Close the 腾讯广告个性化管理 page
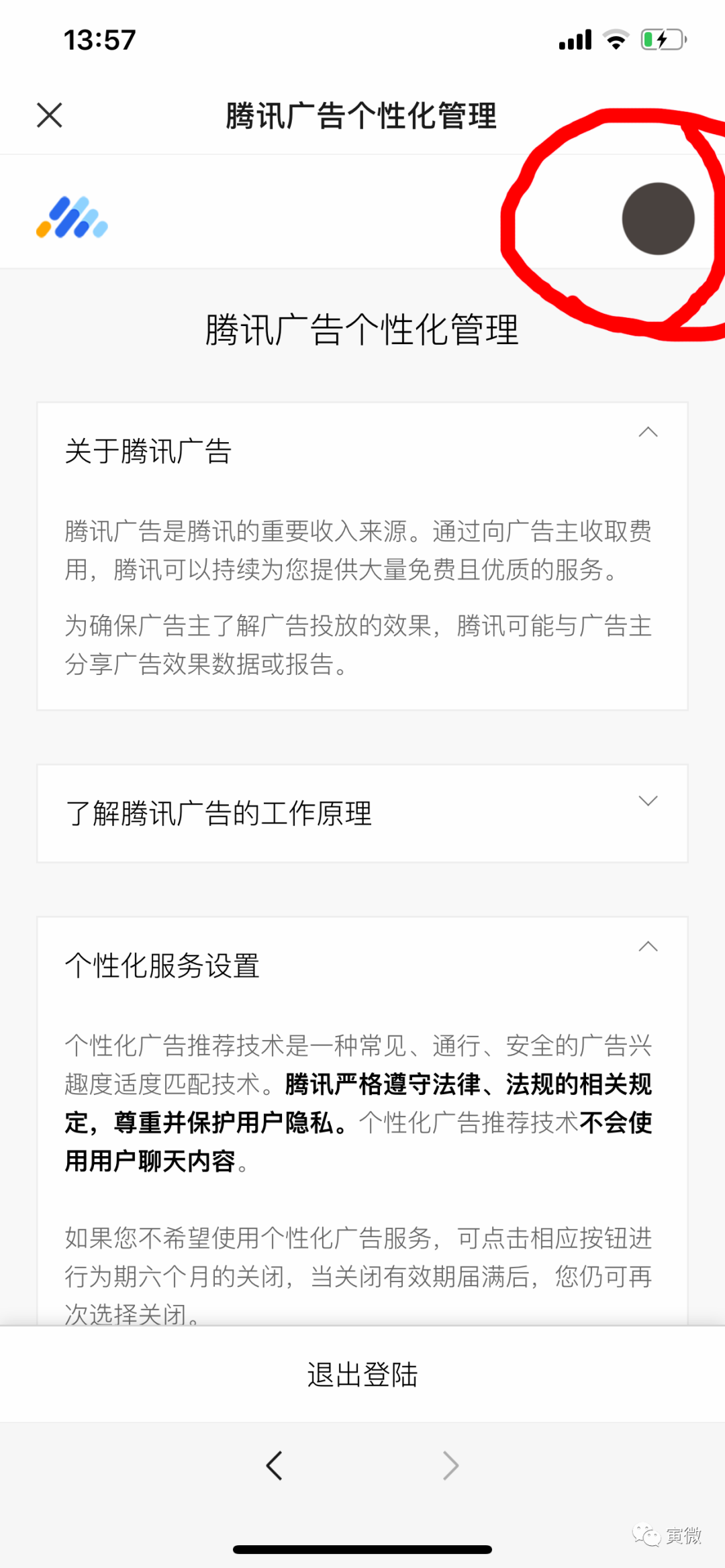 click(50, 115)
